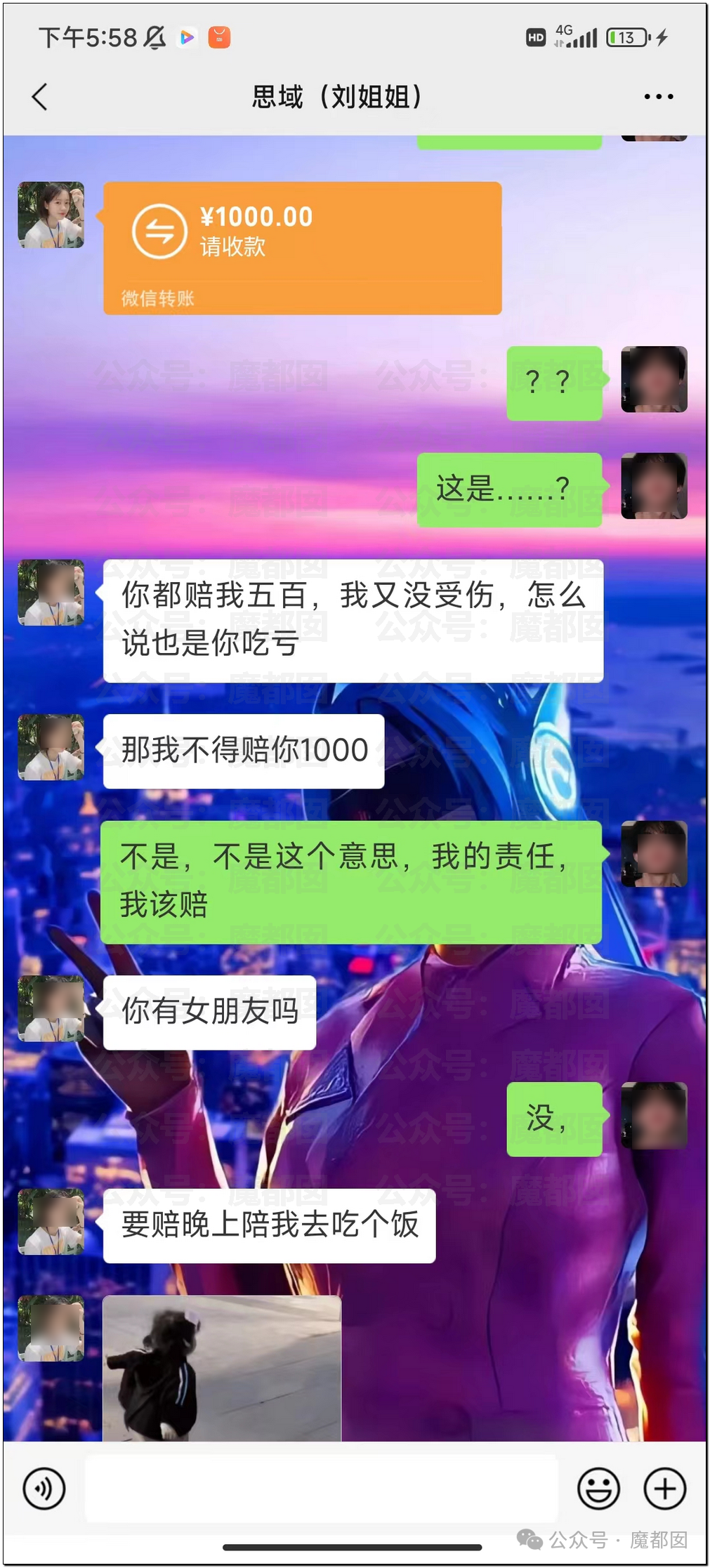Go back from the 思域（刘姐姐）chat
710x1568 pixels.
(x=40, y=97)
